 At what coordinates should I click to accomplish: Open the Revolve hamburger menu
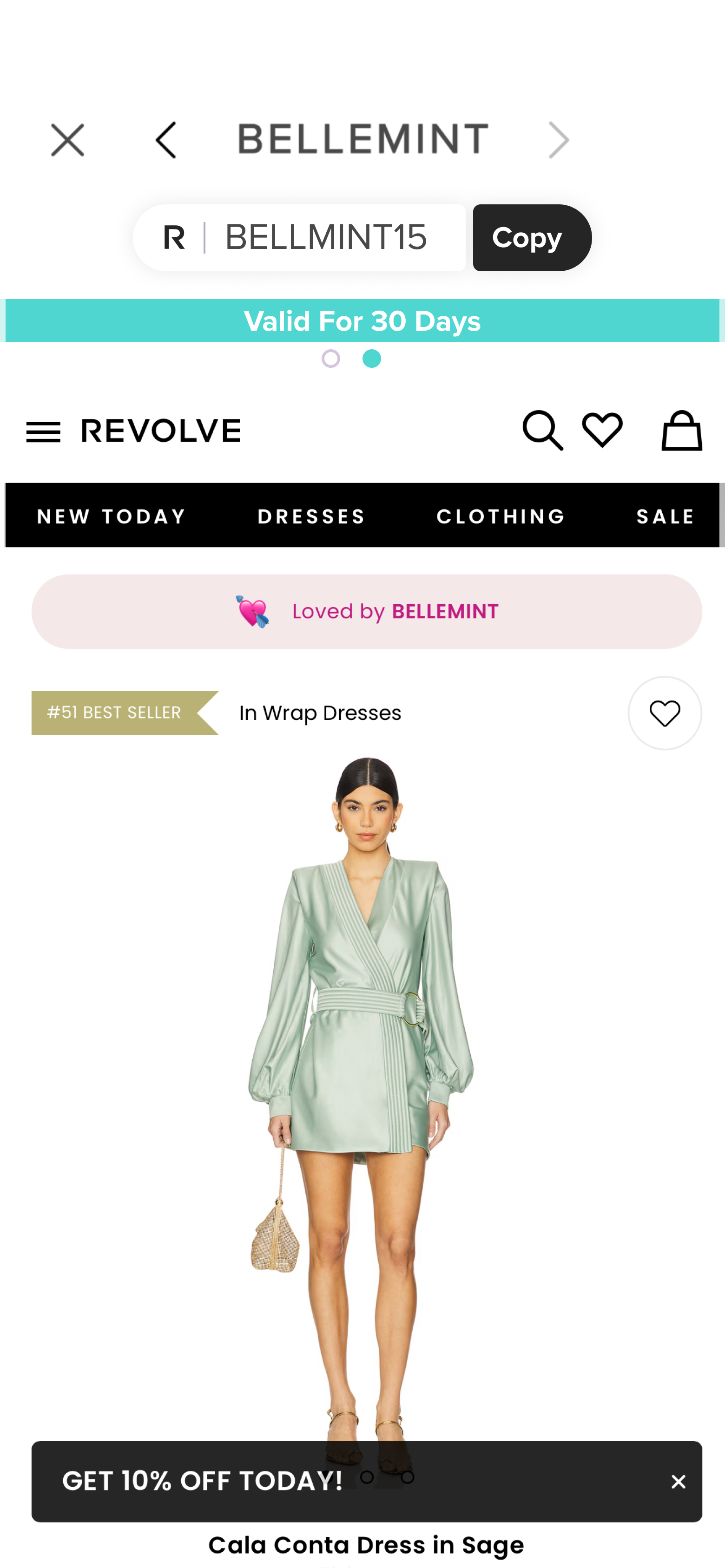point(43,432)
